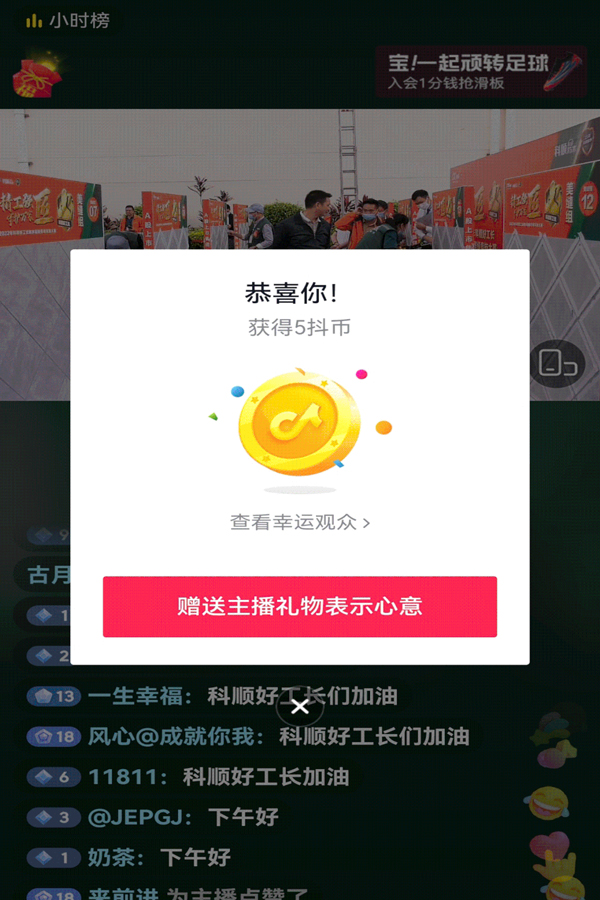Open the red envelope icon

click(37, 75)
